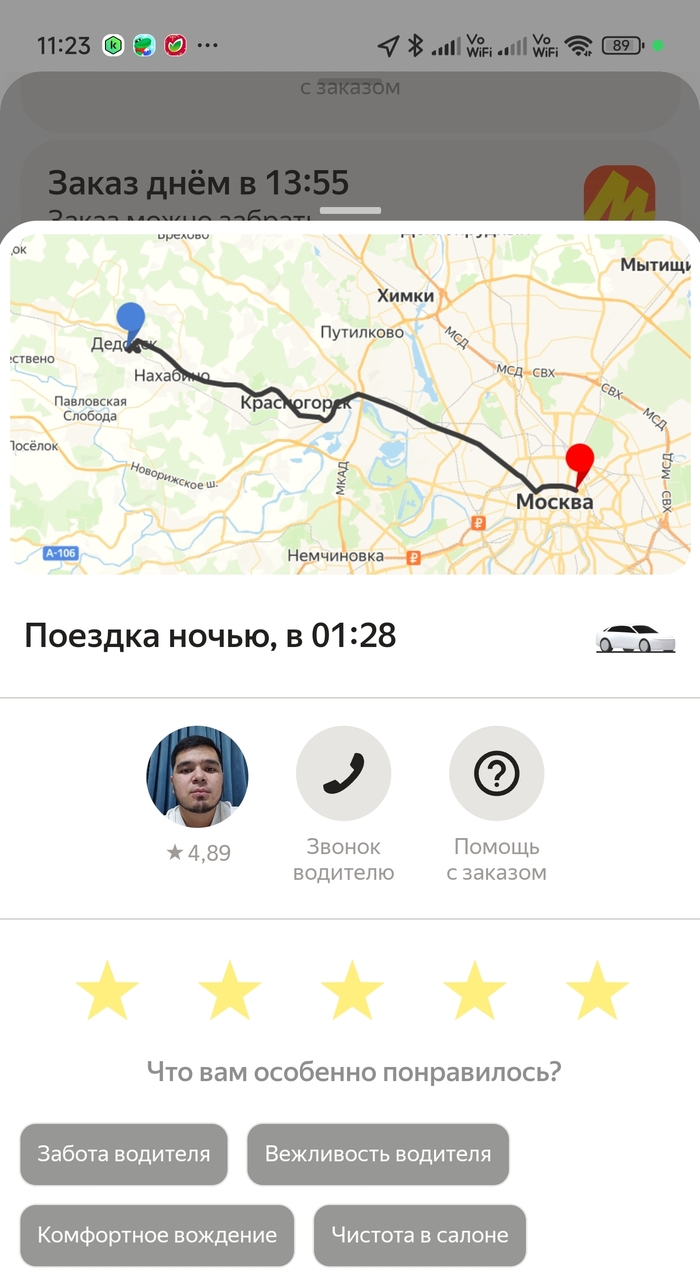Rate the ride two stars
Viewport: 700px width, 1277px height.
[x=229, y=990]
